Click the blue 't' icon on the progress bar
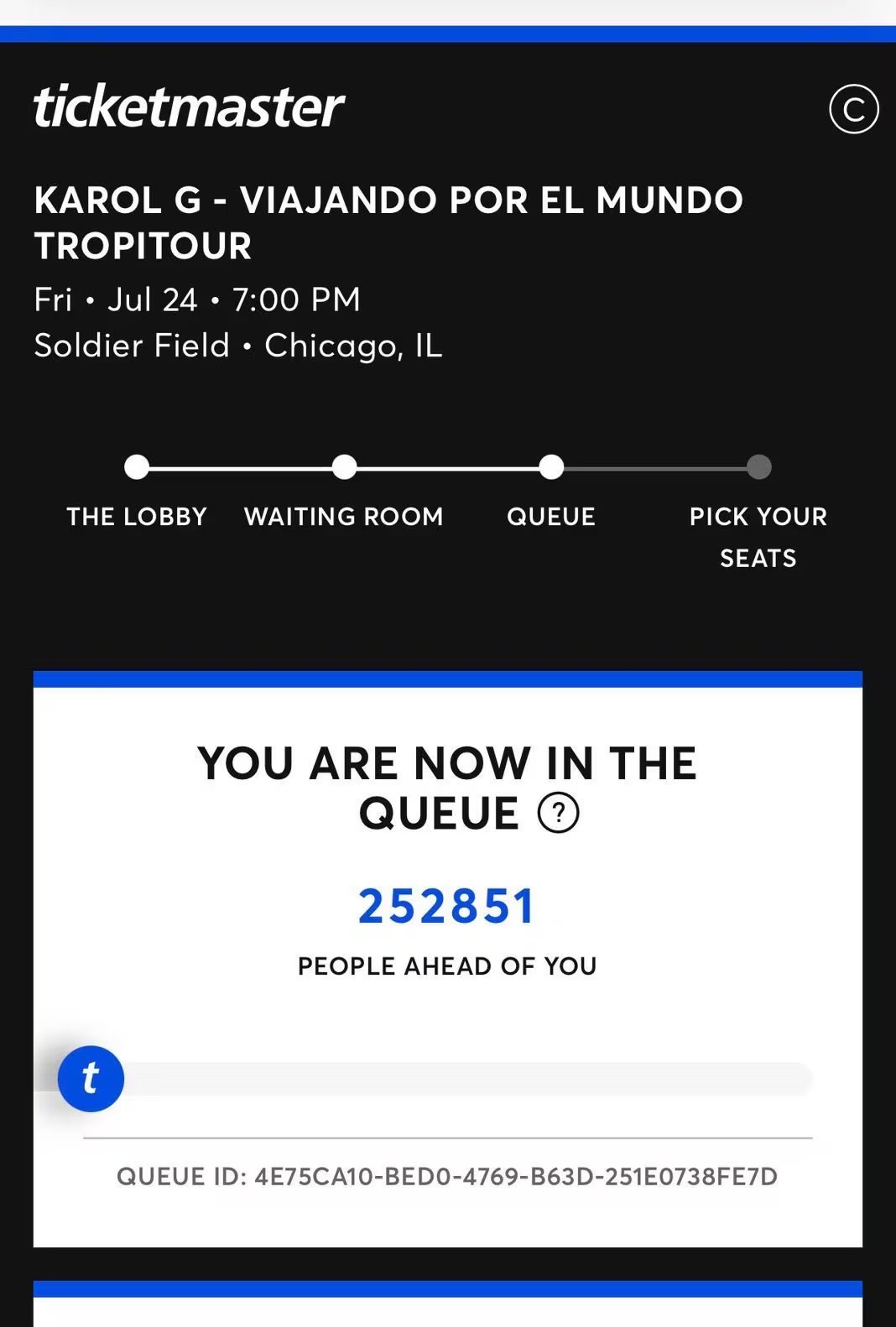896x1327 pixels. click(91, 1078)
